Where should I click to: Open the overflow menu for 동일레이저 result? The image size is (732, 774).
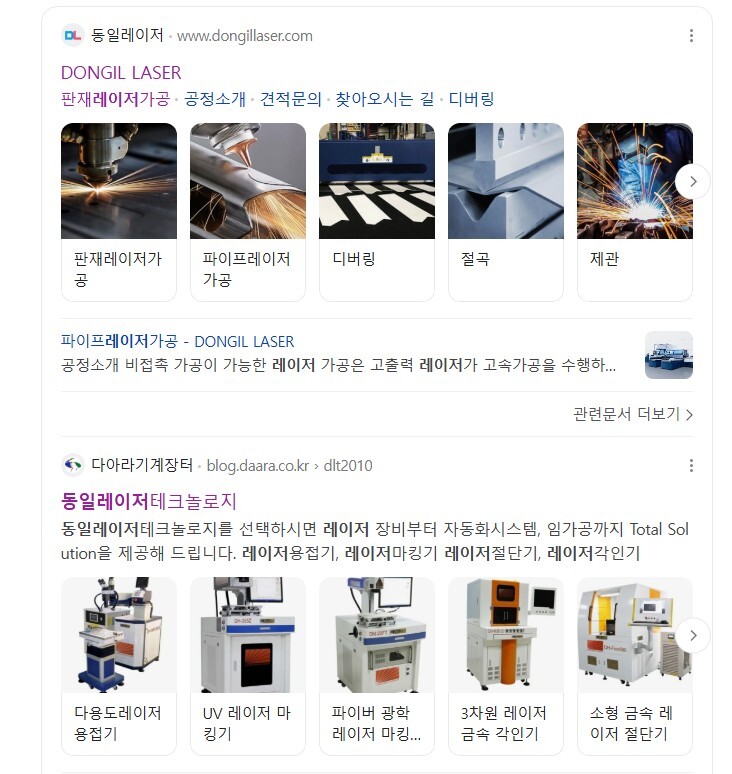tap(691, 36)
